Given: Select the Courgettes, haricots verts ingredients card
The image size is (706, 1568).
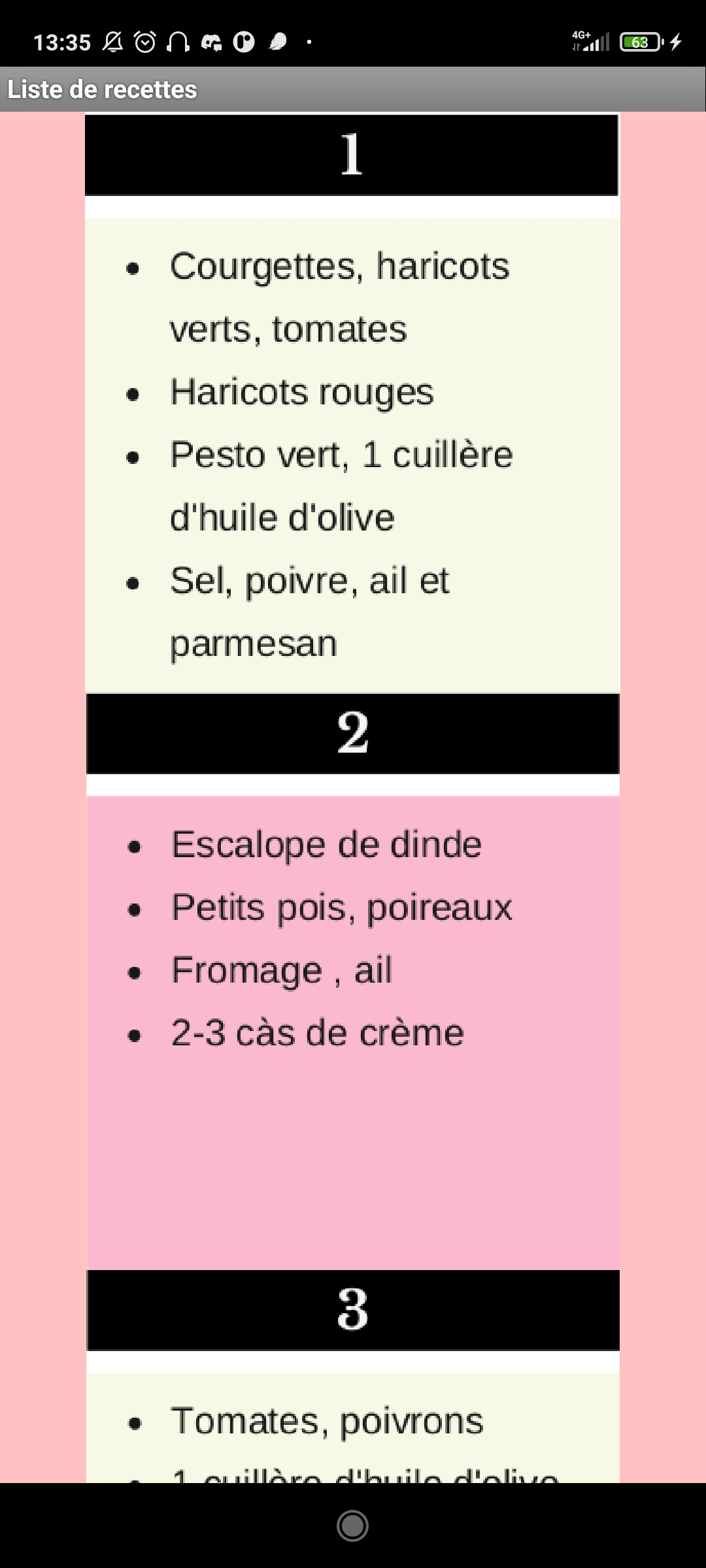Looking at the screenshot, I should coord(352,455).
